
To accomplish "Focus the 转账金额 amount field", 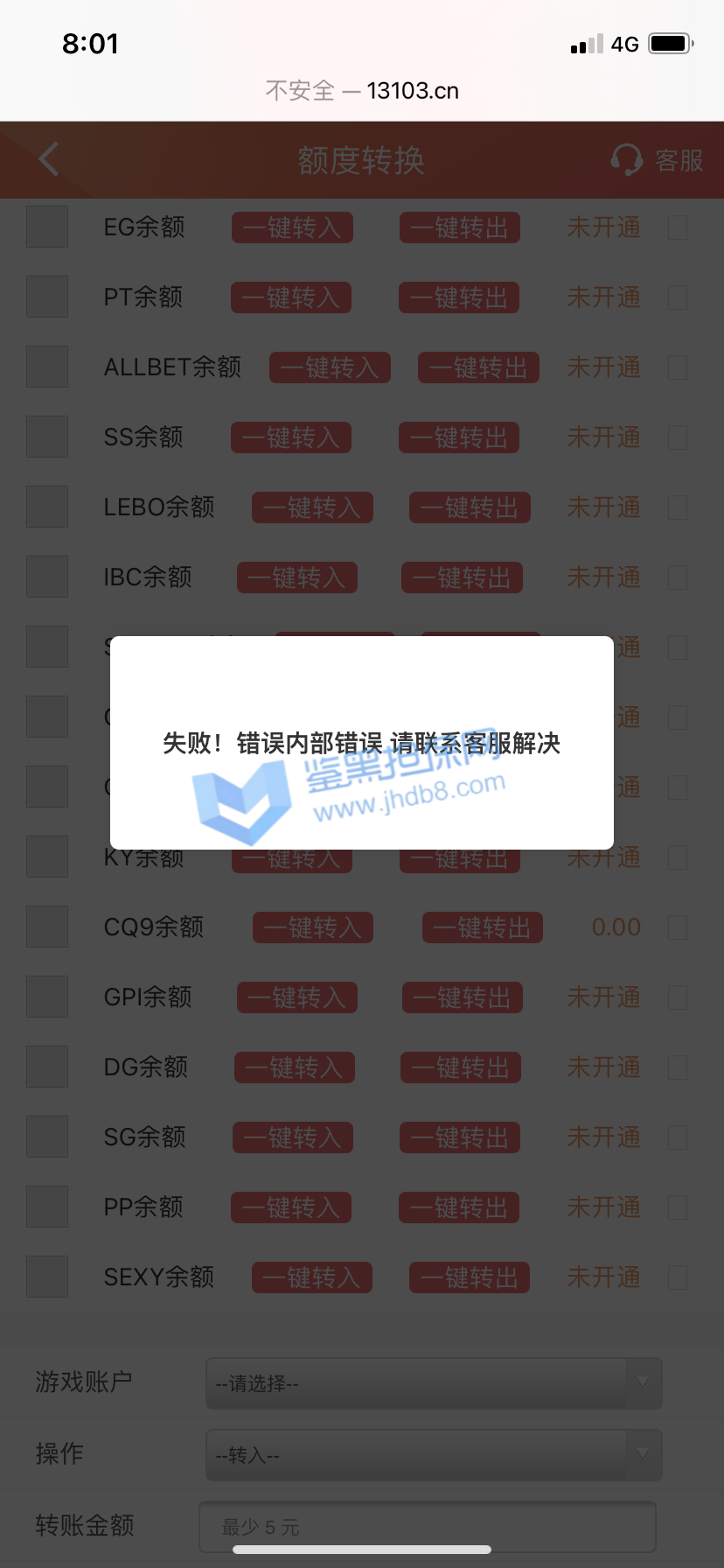I will click(428, 1527).
